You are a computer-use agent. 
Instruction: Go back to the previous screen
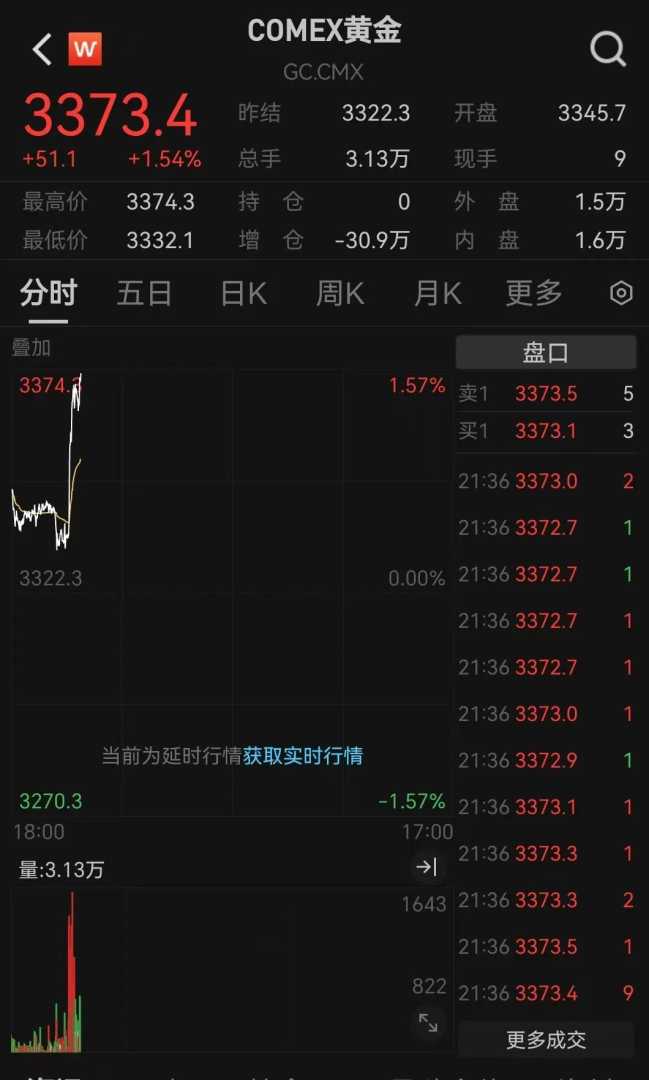click(41, 49)
